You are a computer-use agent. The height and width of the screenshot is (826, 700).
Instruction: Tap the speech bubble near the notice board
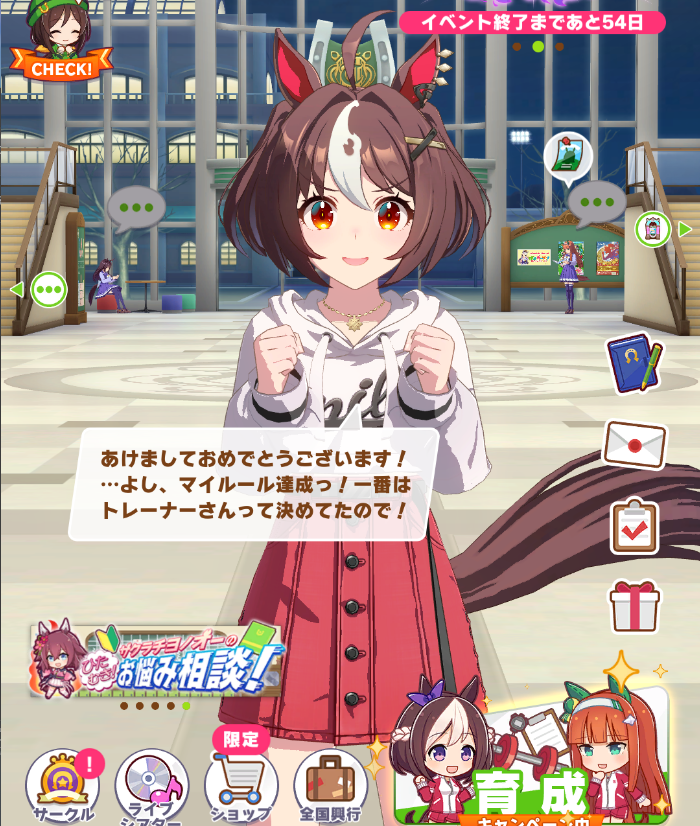click(x=597, y=203)
